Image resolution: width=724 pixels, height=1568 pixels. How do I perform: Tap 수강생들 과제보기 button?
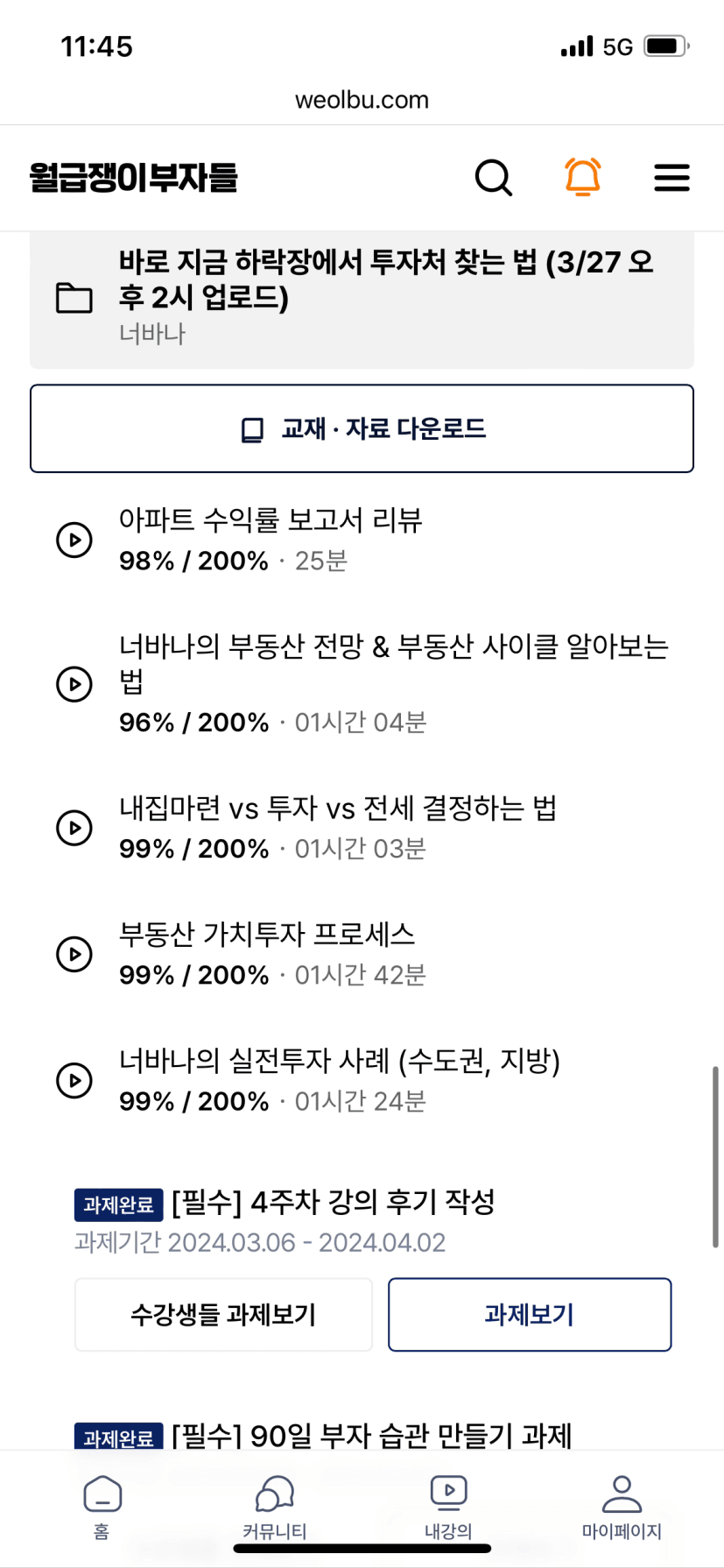pos(223,1315)
